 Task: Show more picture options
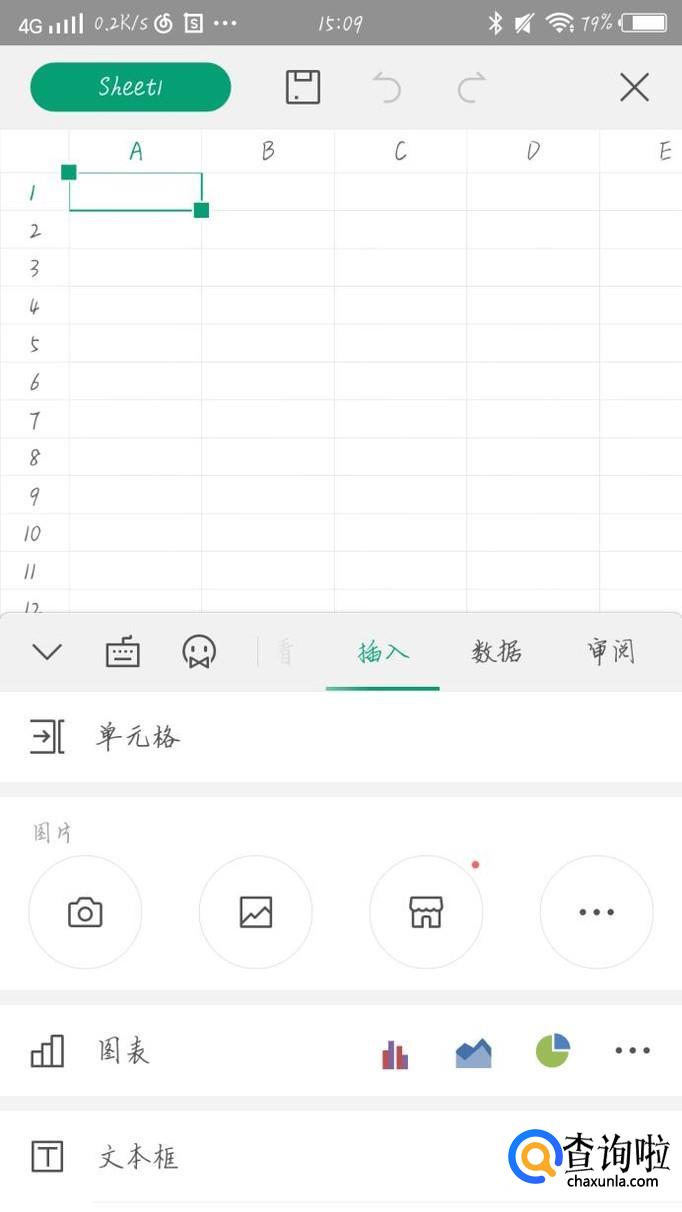(x=596, y=912)
